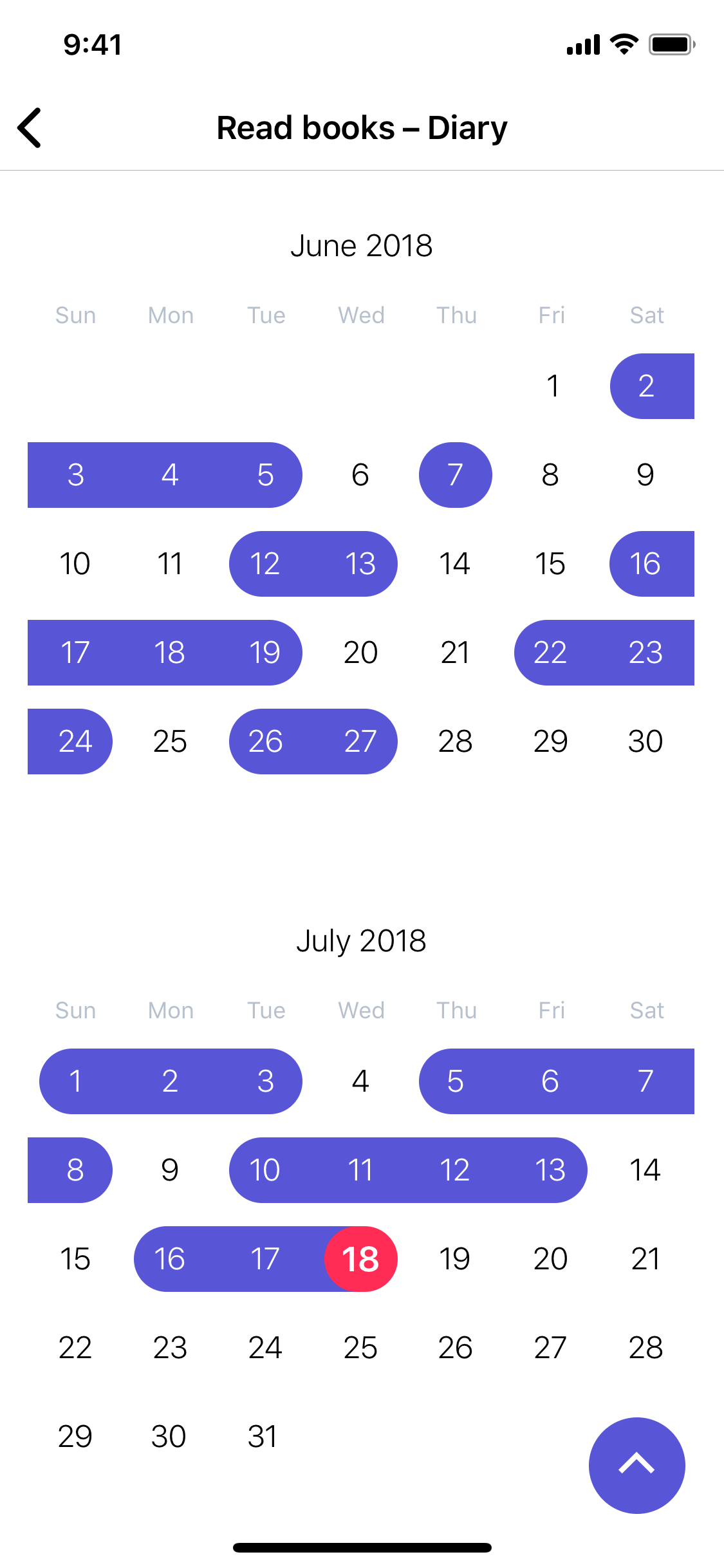
Task: Tap the scroll-to-top arrow button
Action: tap(636, 1465)
